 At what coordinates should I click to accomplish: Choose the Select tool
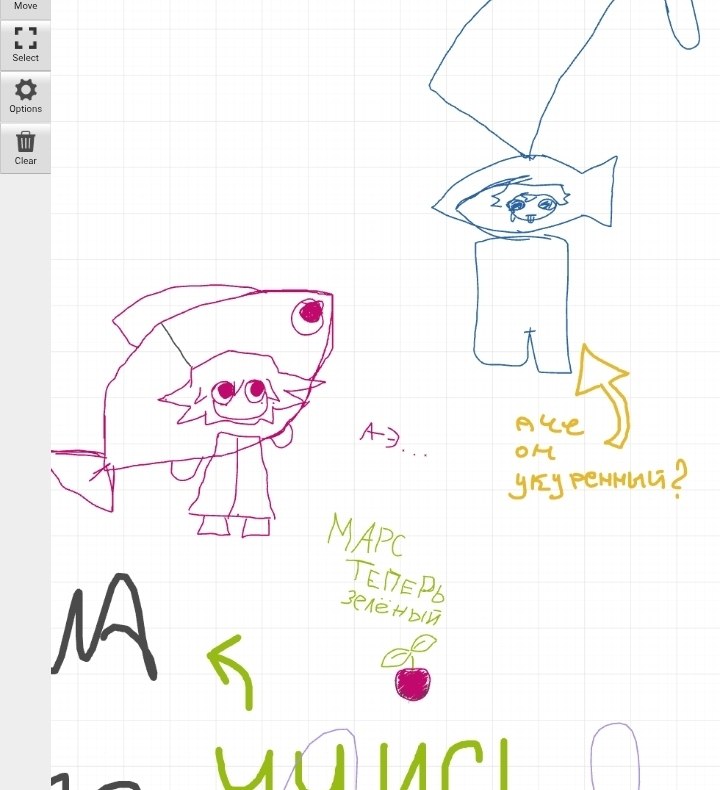point(25,45)
